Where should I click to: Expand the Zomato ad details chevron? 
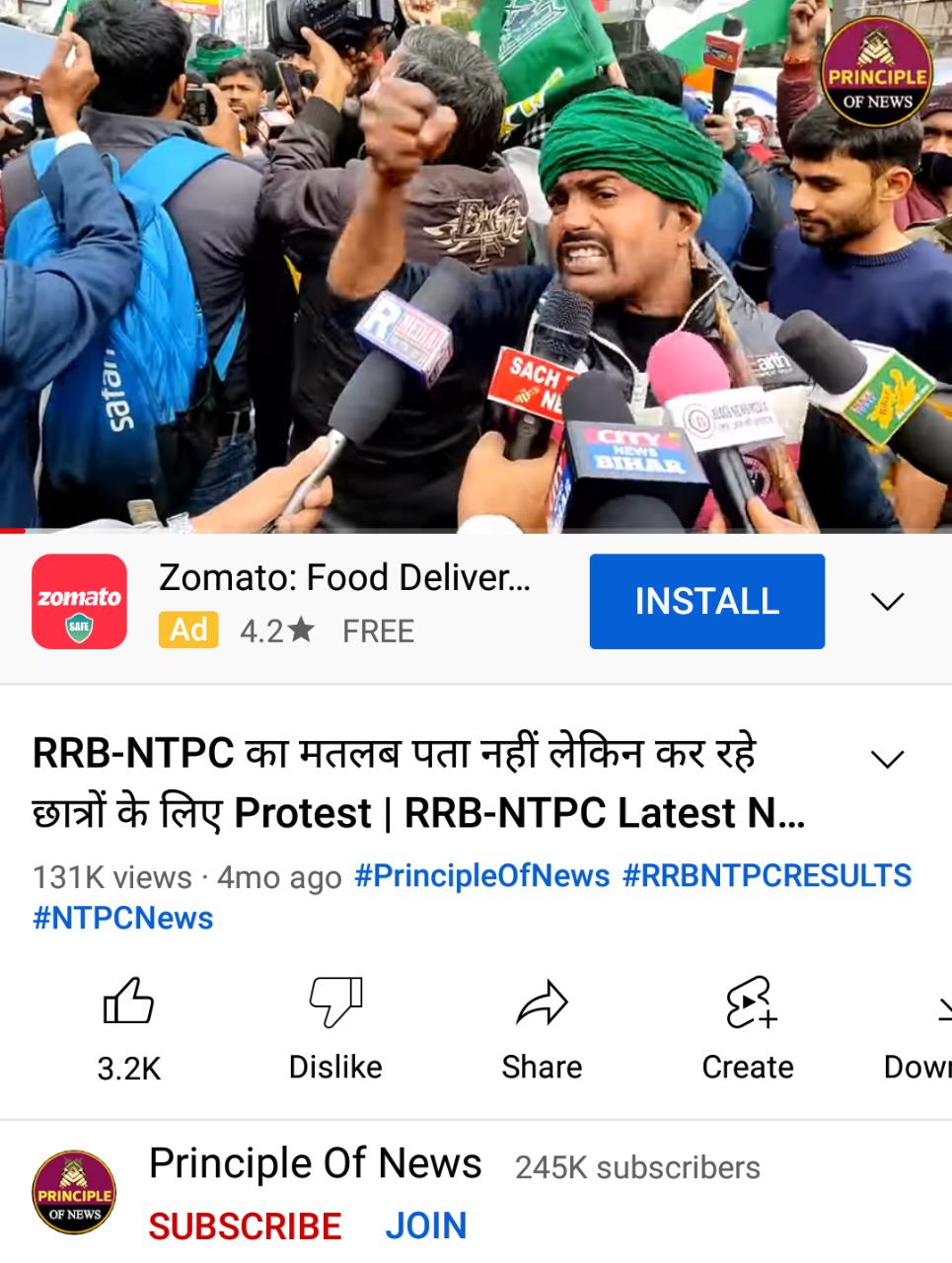(x=888, y=601)
